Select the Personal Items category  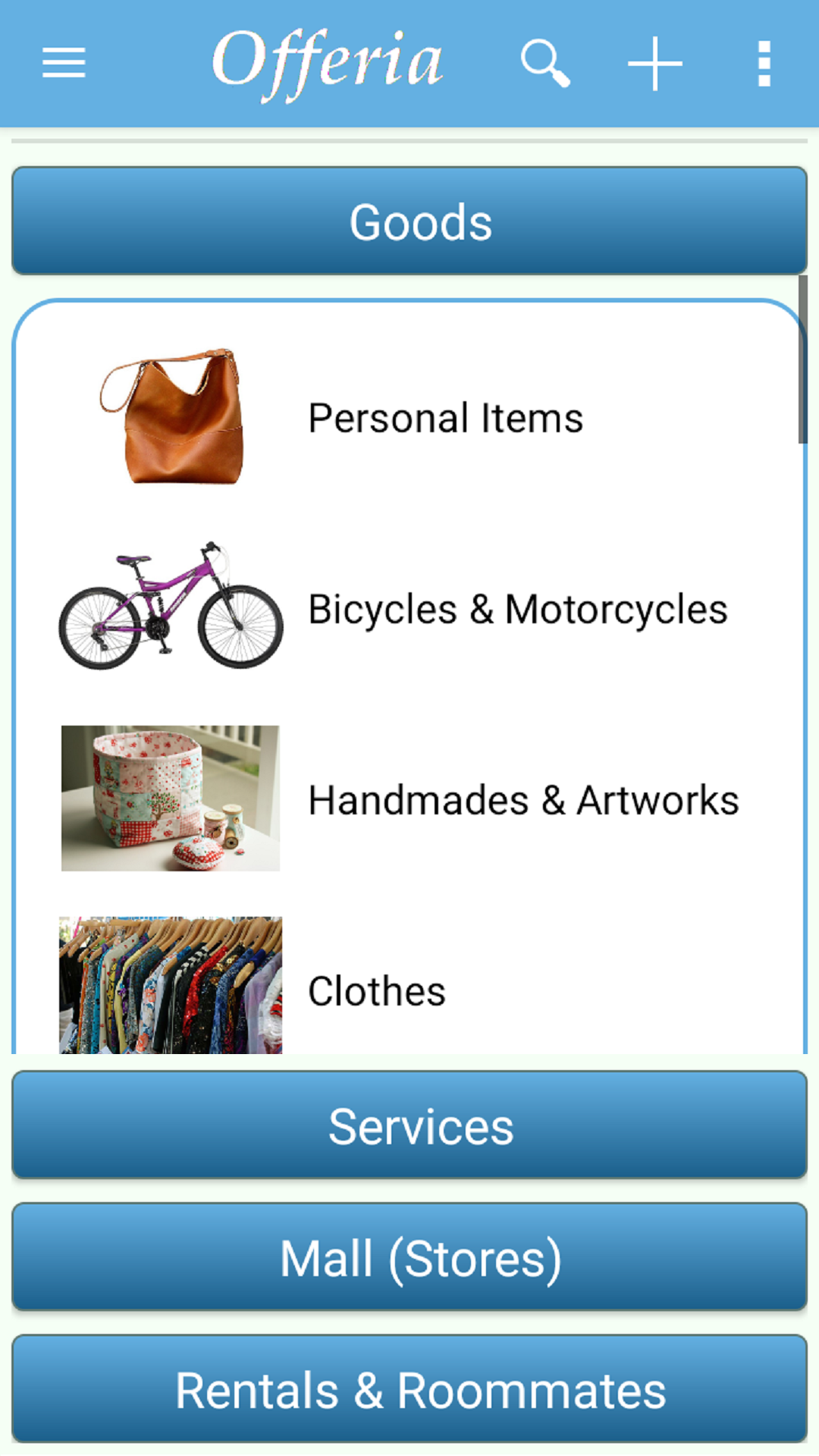click(446, 417)
